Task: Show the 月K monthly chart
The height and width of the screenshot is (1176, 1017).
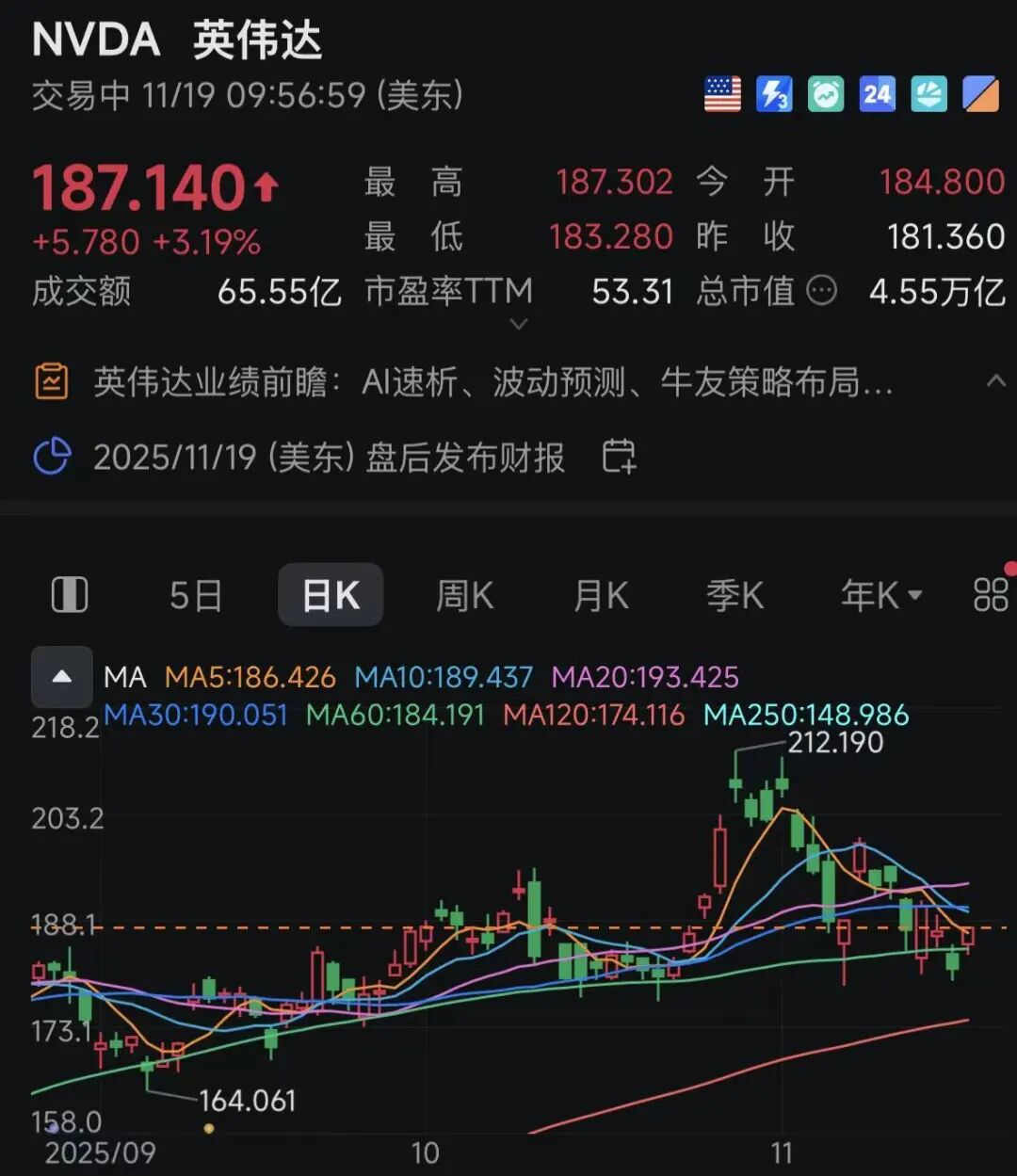Action: pos(601,595)
